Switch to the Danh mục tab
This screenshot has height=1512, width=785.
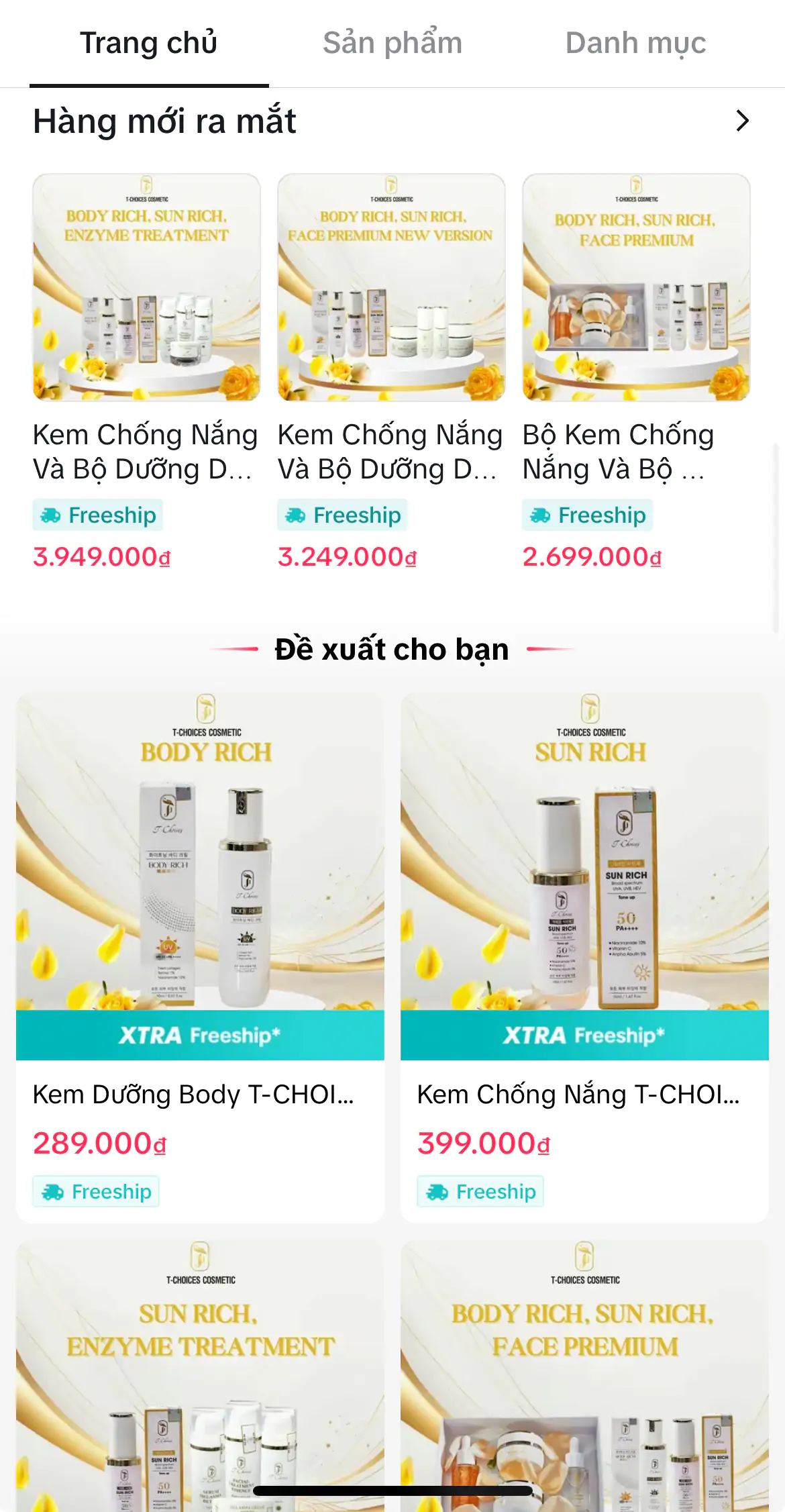click(x=635, y=43)
